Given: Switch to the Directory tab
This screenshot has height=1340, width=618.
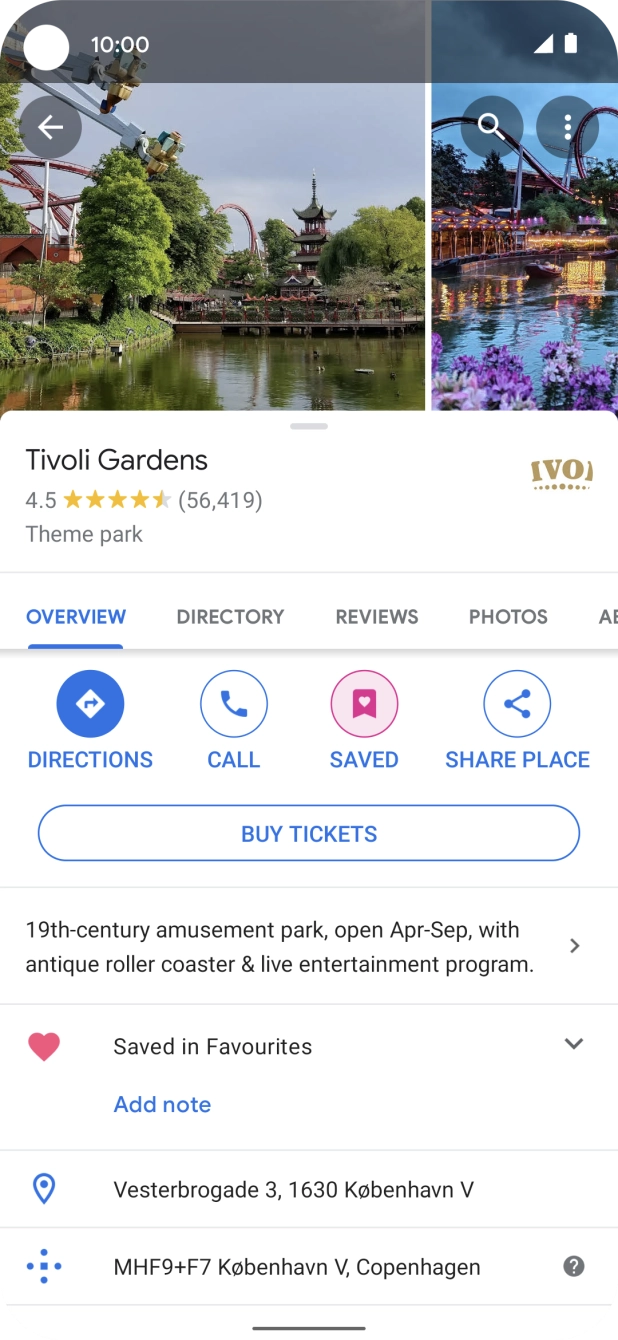Looking at the screenshot, I should tap(230, 617).
